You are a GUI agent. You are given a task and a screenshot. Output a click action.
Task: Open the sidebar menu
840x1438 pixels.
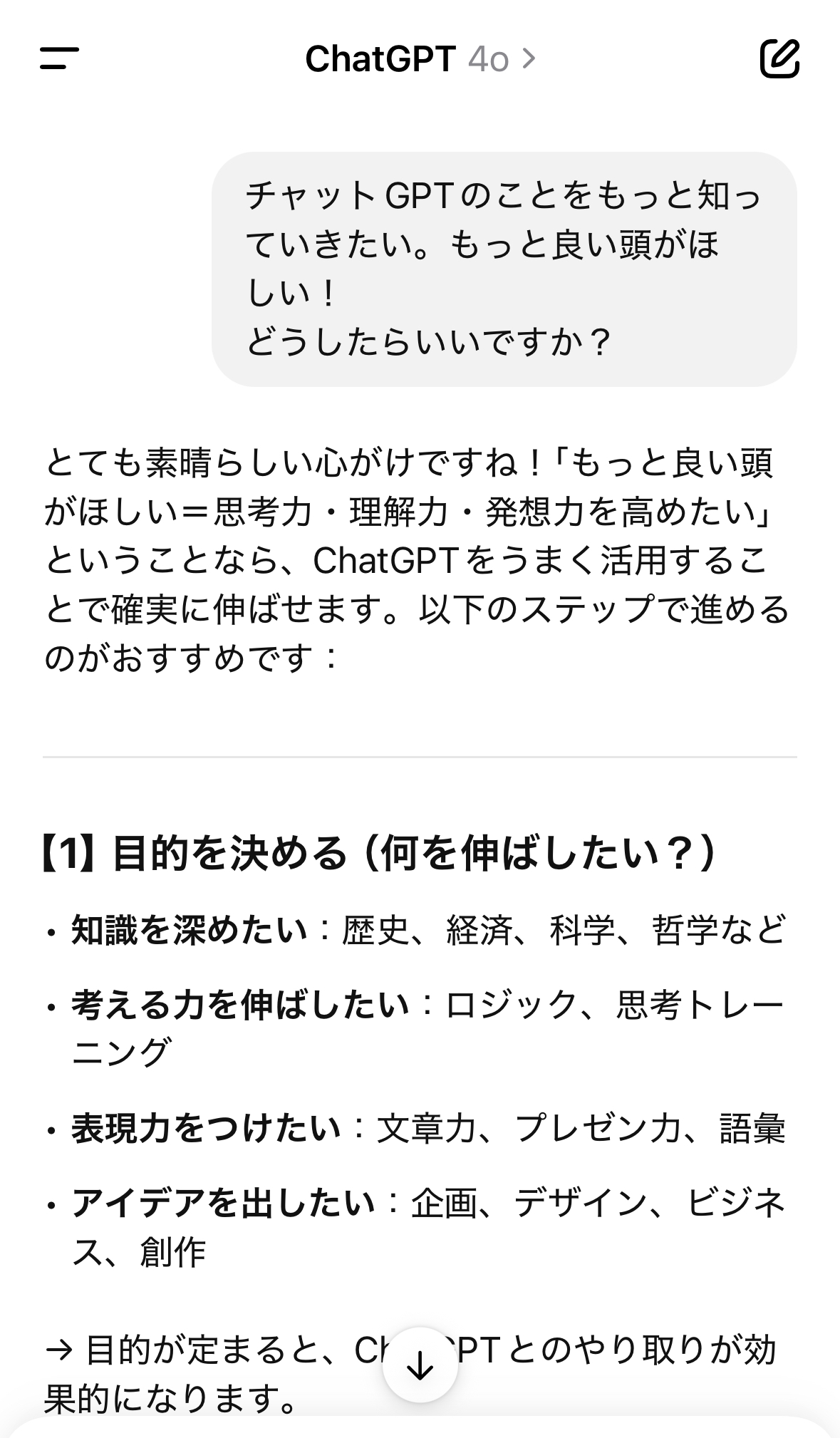pyautogui.click(x=59, y=58)
